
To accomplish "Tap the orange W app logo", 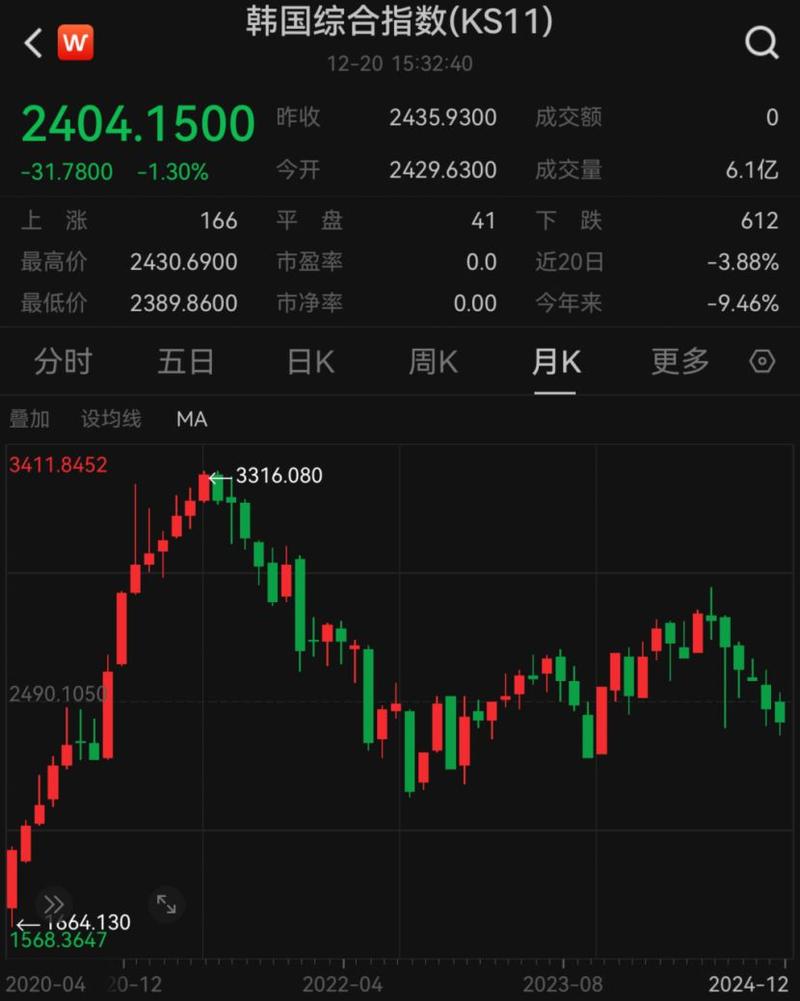I will 74,41.
